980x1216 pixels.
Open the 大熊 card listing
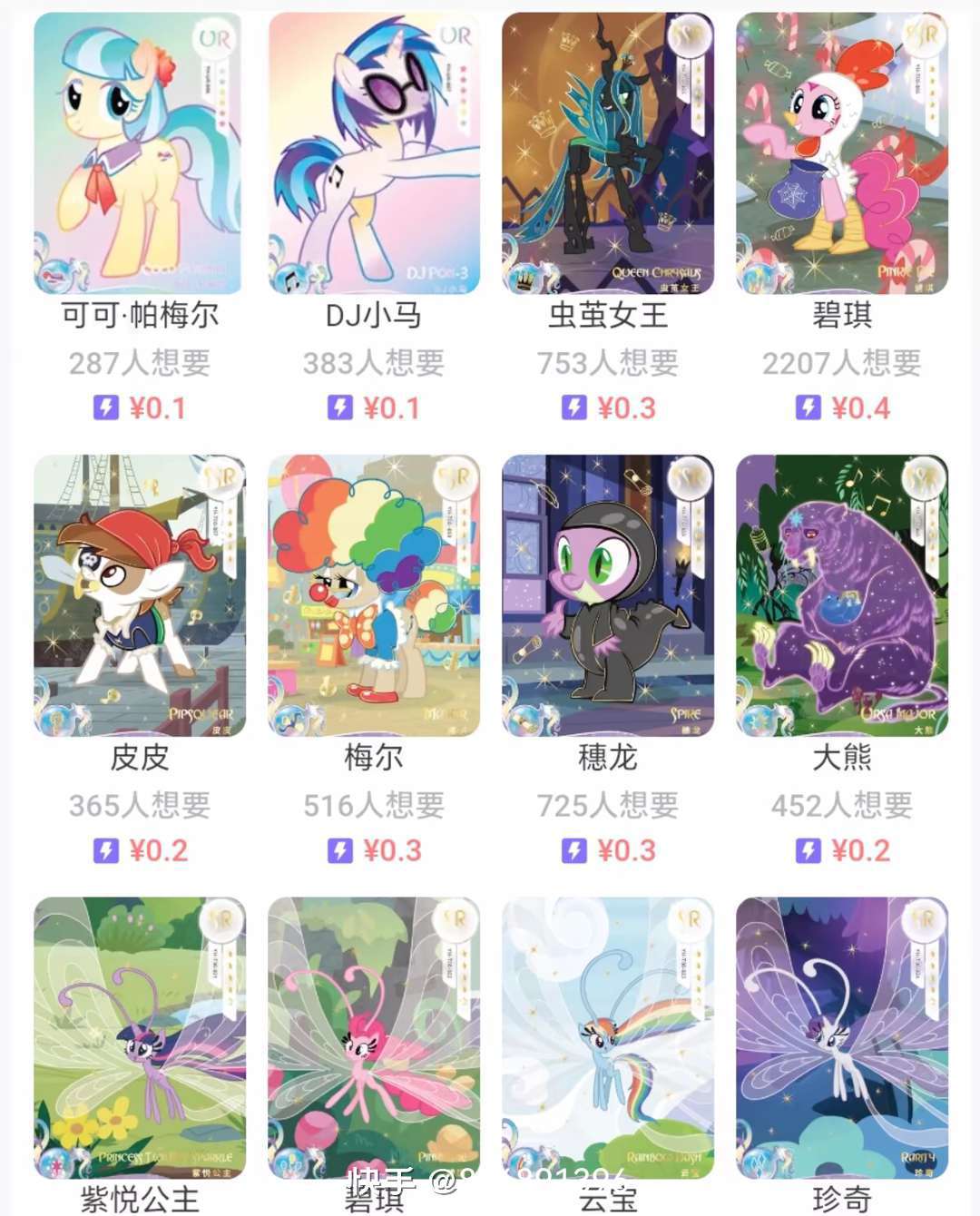[841, 595]
